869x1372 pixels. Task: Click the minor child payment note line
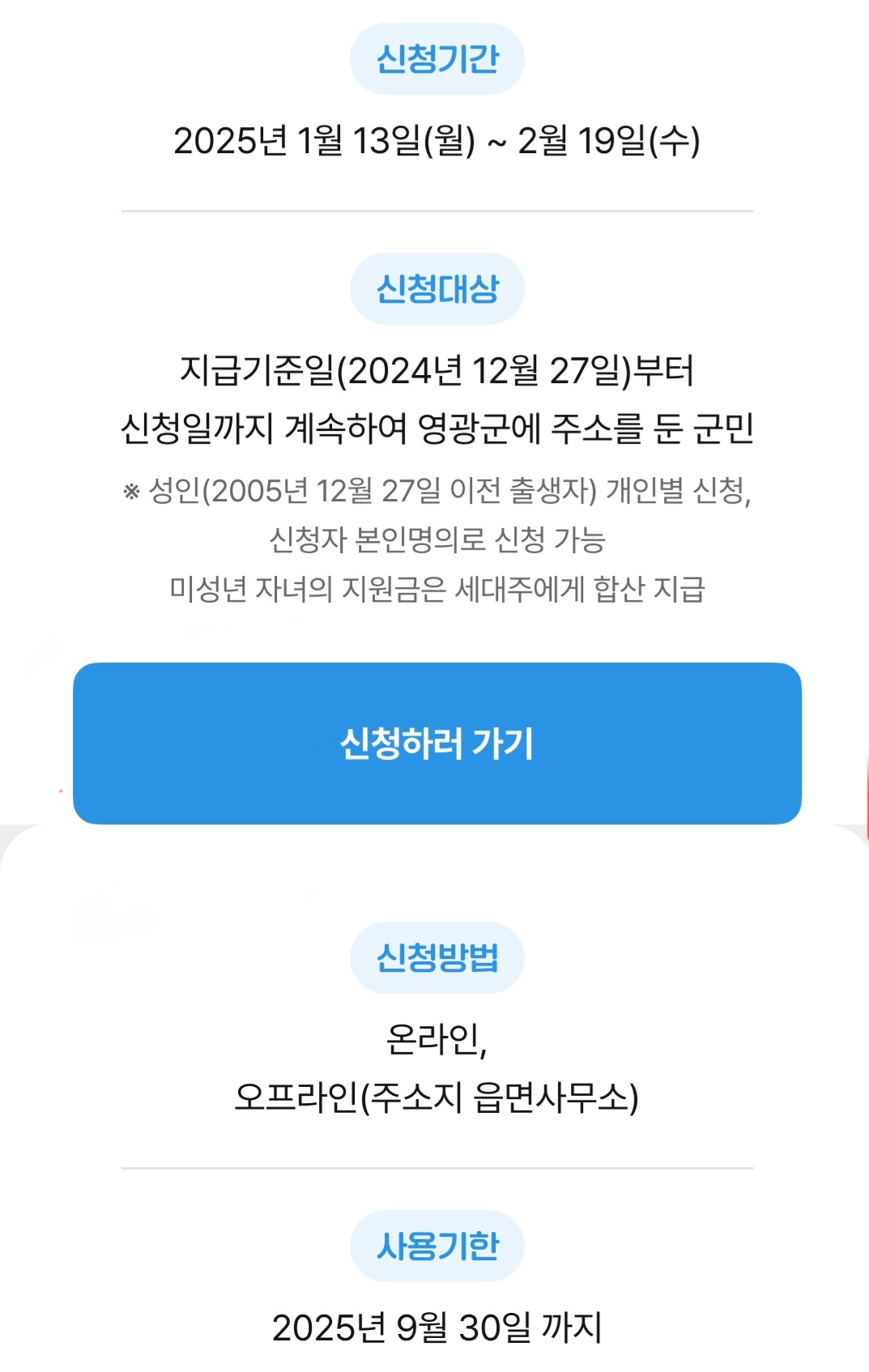pyautogui.click(x=434, y=589)
